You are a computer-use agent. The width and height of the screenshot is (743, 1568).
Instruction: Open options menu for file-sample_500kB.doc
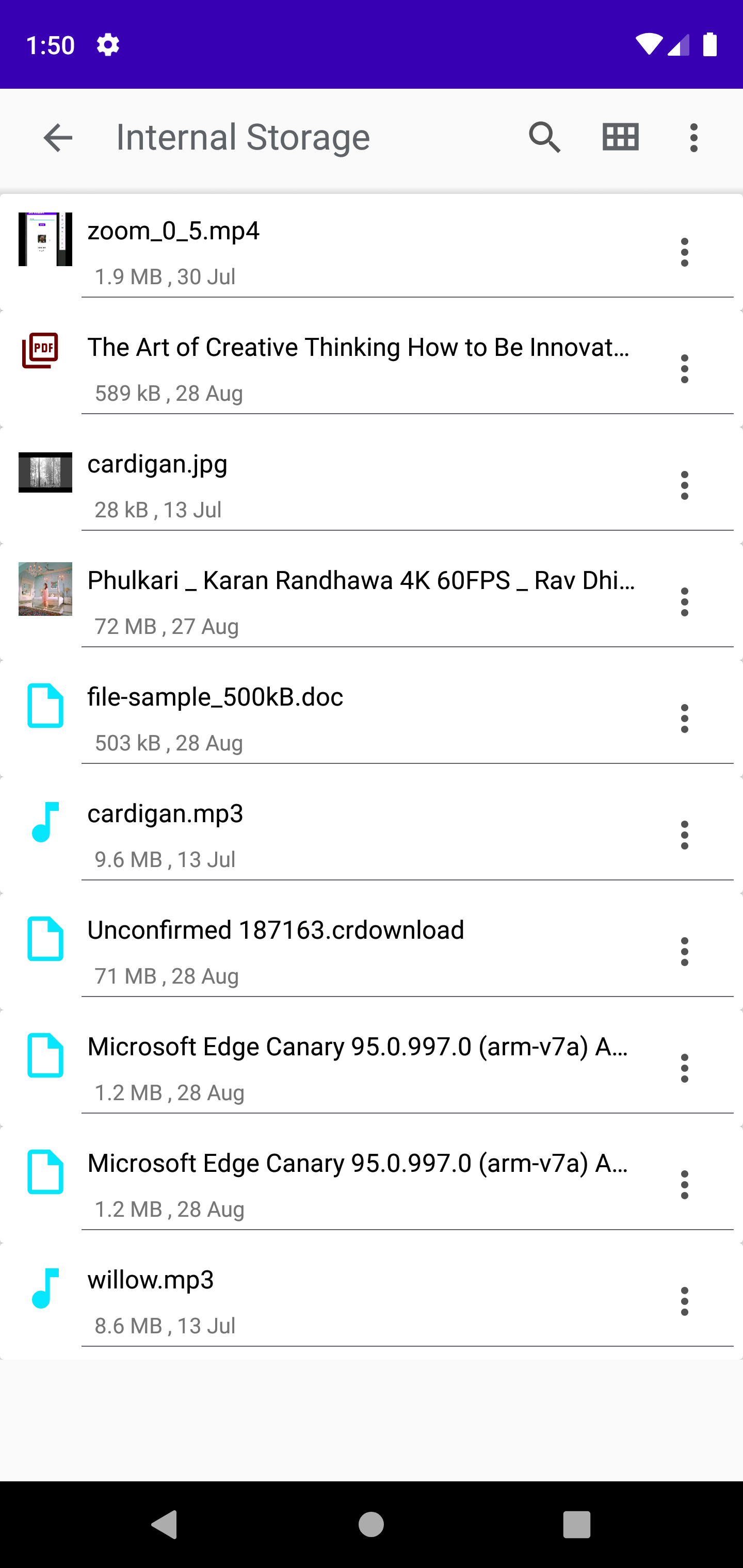pyautogui.click(x=685, y=718)
